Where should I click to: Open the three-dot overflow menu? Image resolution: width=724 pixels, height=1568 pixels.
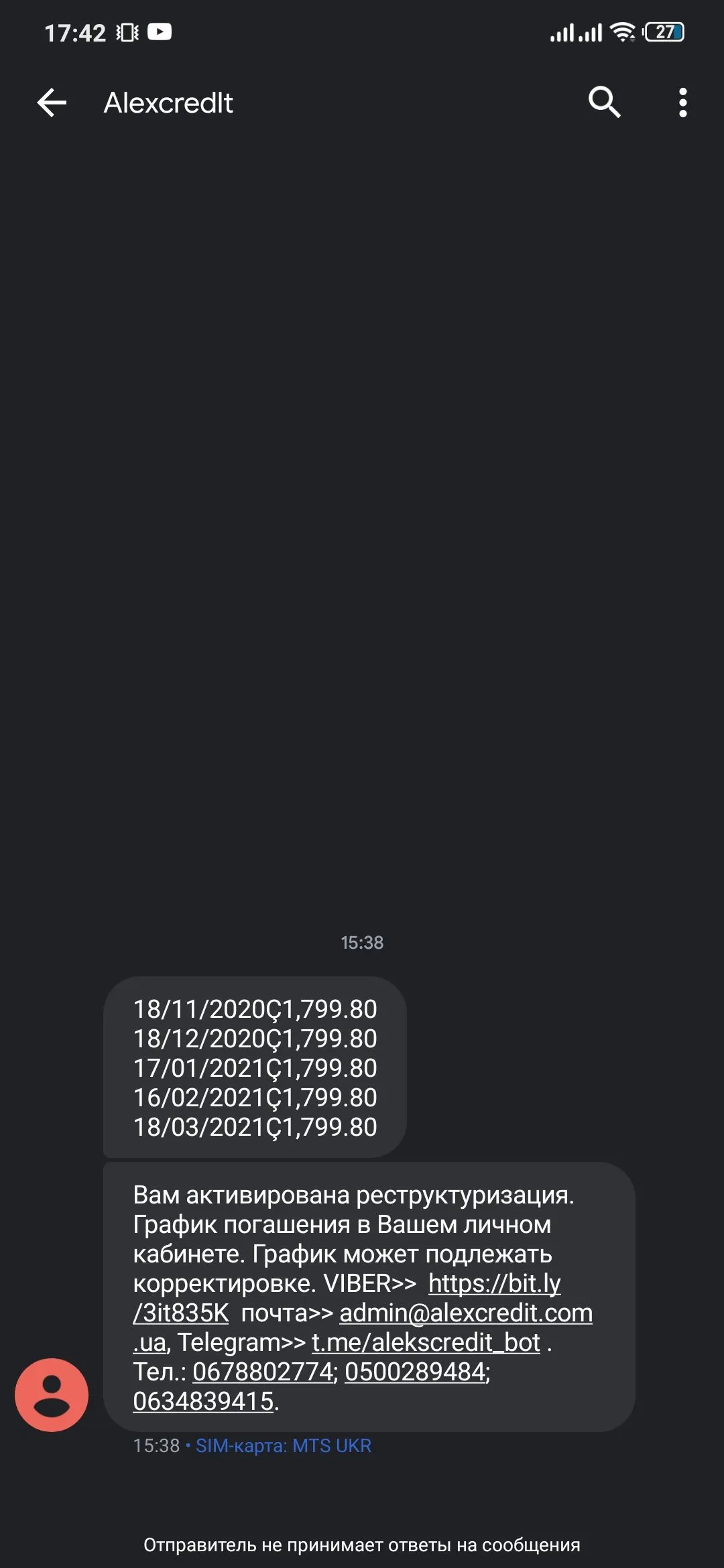682,103
